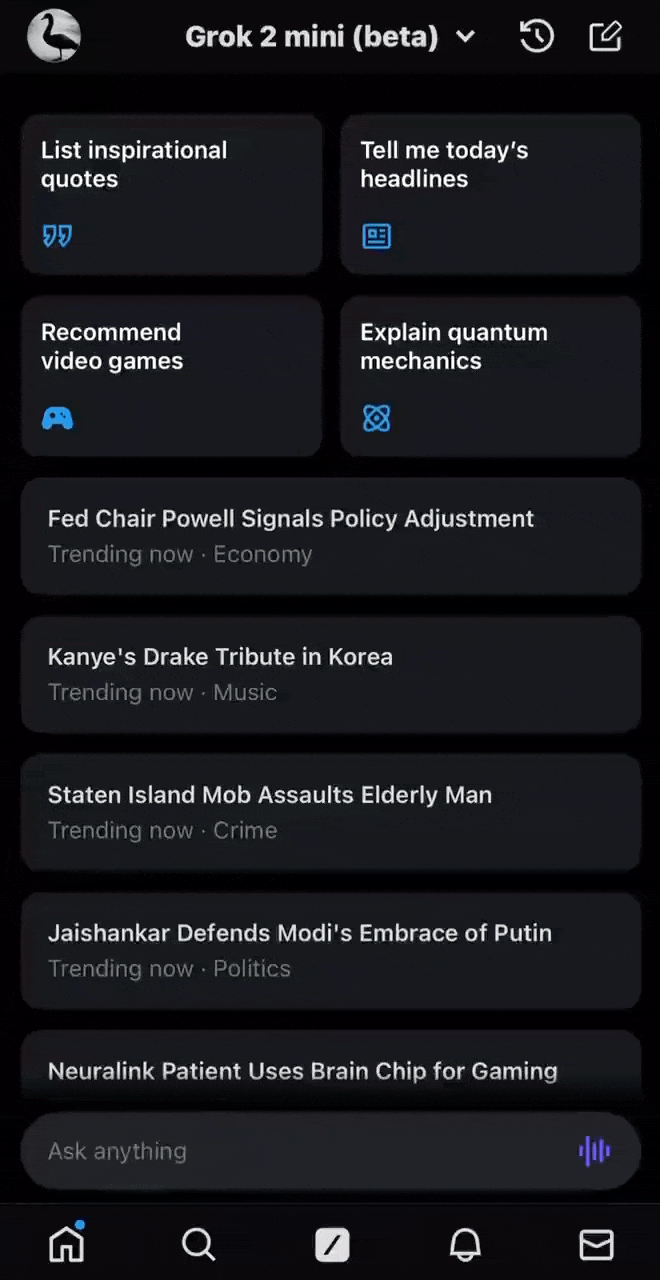Open Kanye's Drake Tribute in Korea trend
The image size is (660, 1280).
330,673
